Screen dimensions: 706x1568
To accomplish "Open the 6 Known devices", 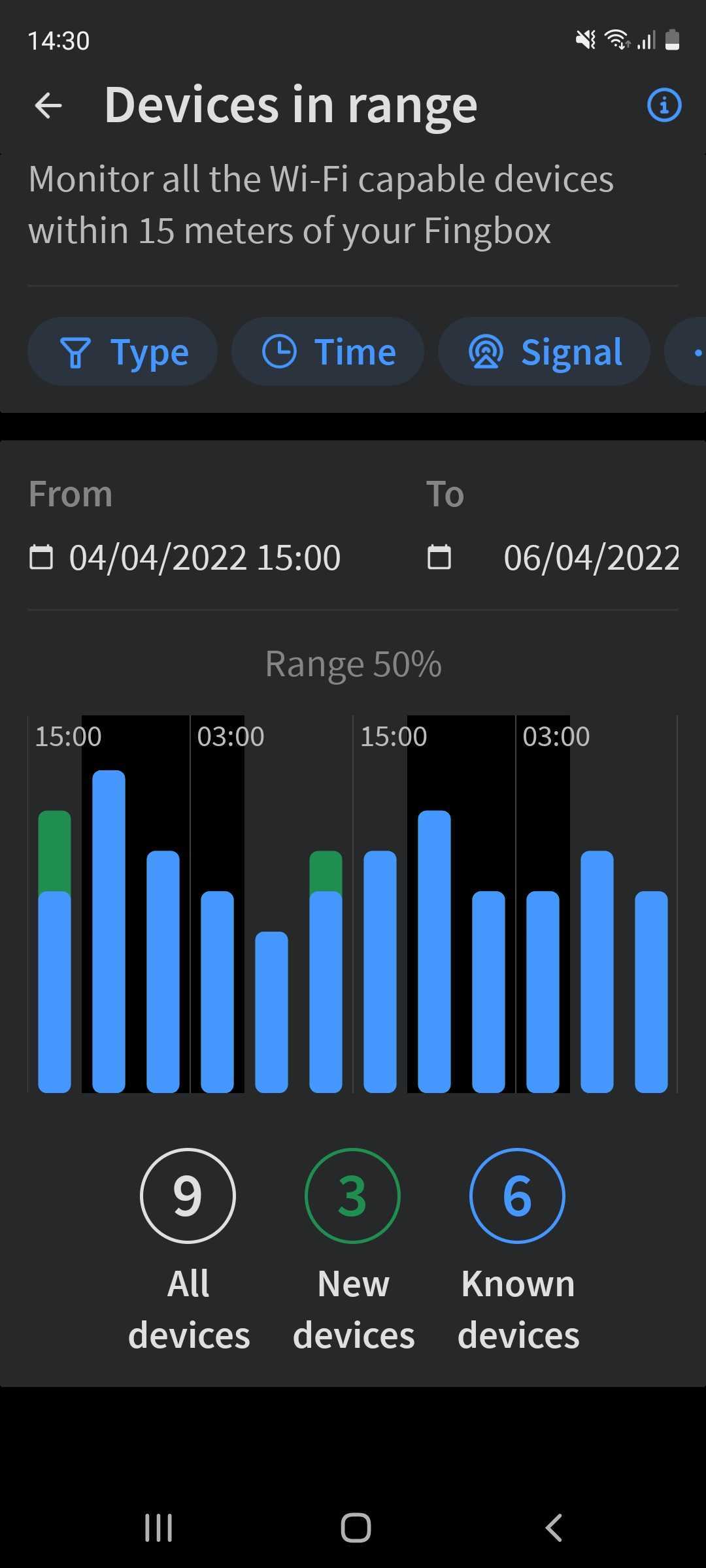I will pos(518,1251).
